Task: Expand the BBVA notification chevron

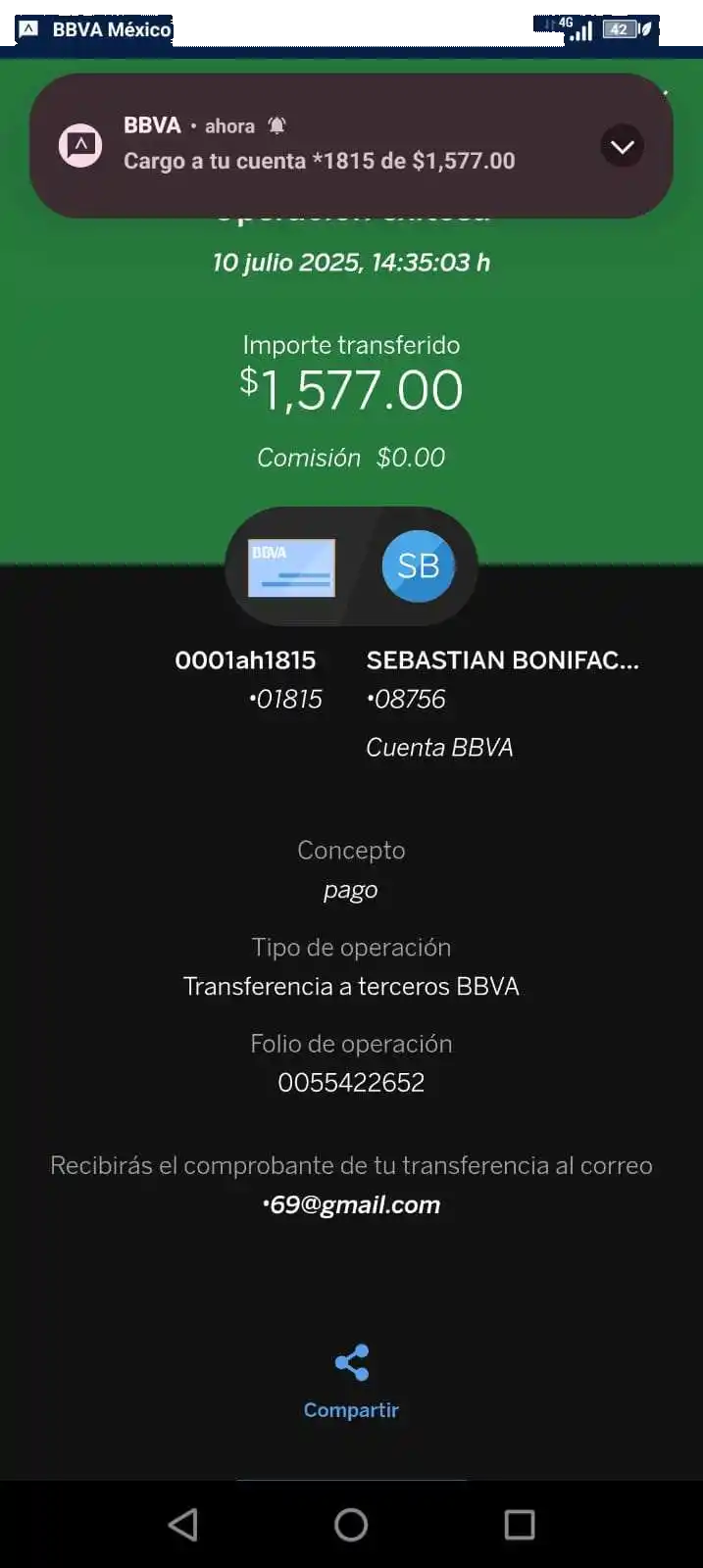Action: [622, 147]
